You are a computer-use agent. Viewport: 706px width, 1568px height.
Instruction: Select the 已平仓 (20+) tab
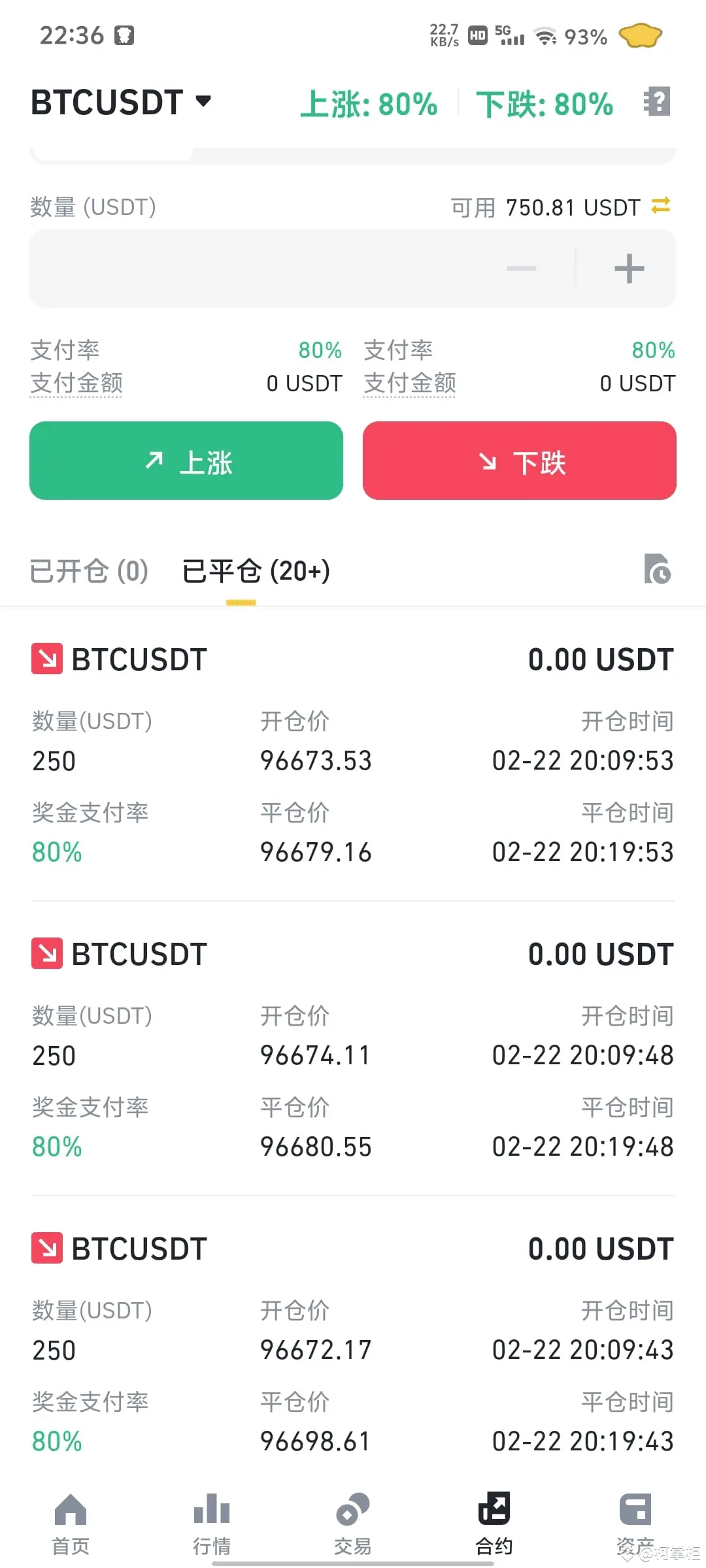pos(256,571)
